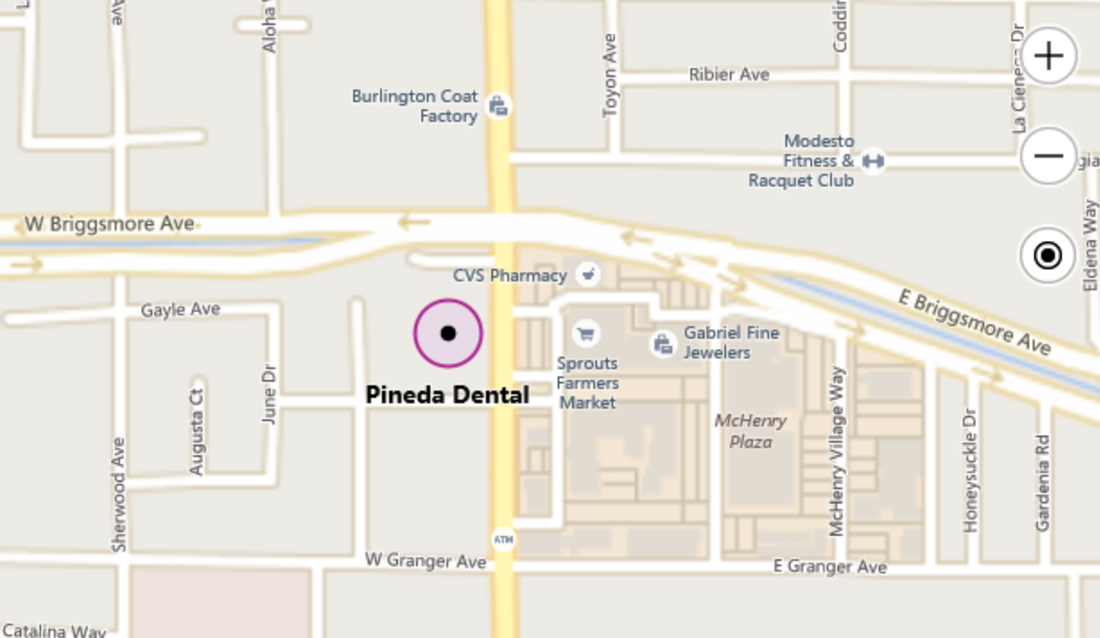Tap the ATM marker near Granger Ave
Screen dimensions: 1100x638
[x=503, y=540]
